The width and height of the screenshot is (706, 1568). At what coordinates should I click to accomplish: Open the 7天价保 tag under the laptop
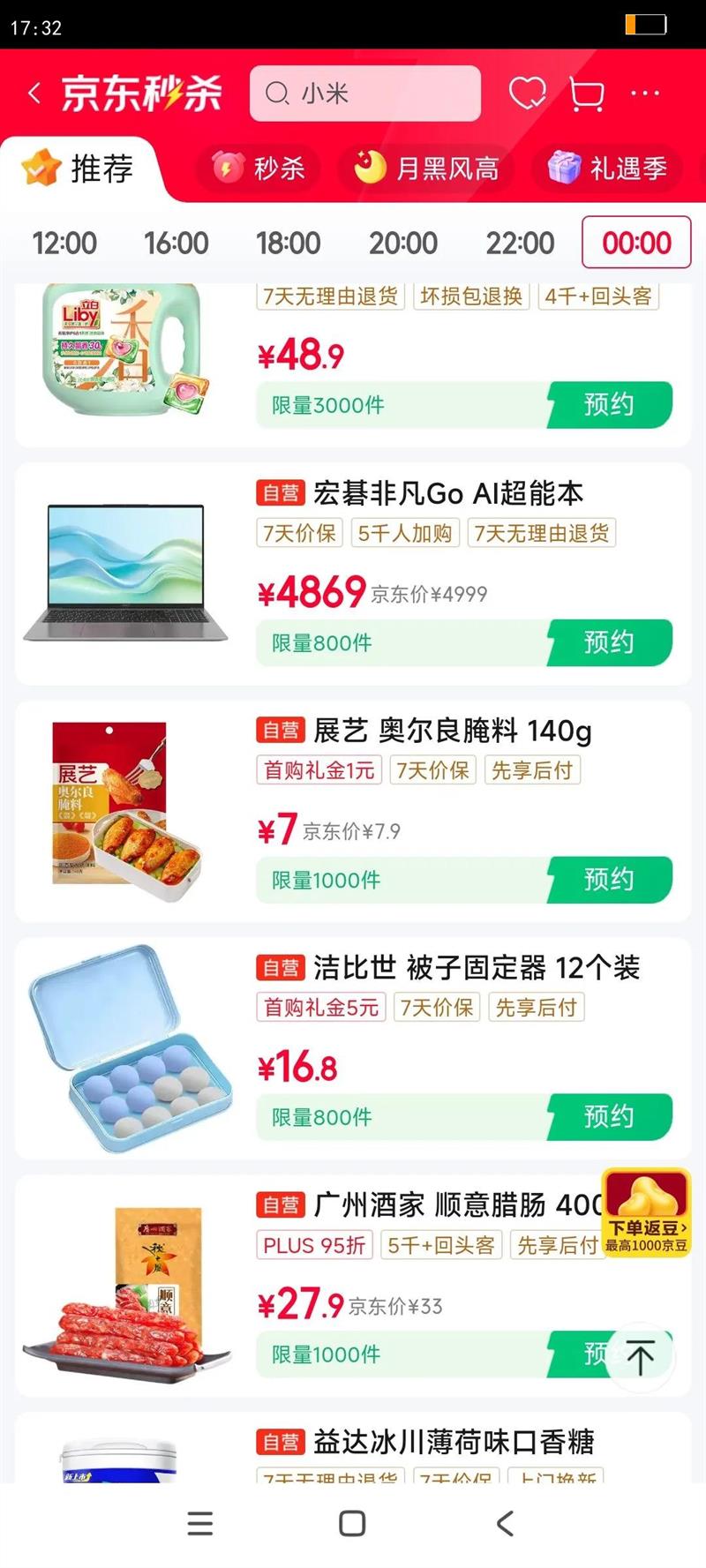(x=299, y=533)
